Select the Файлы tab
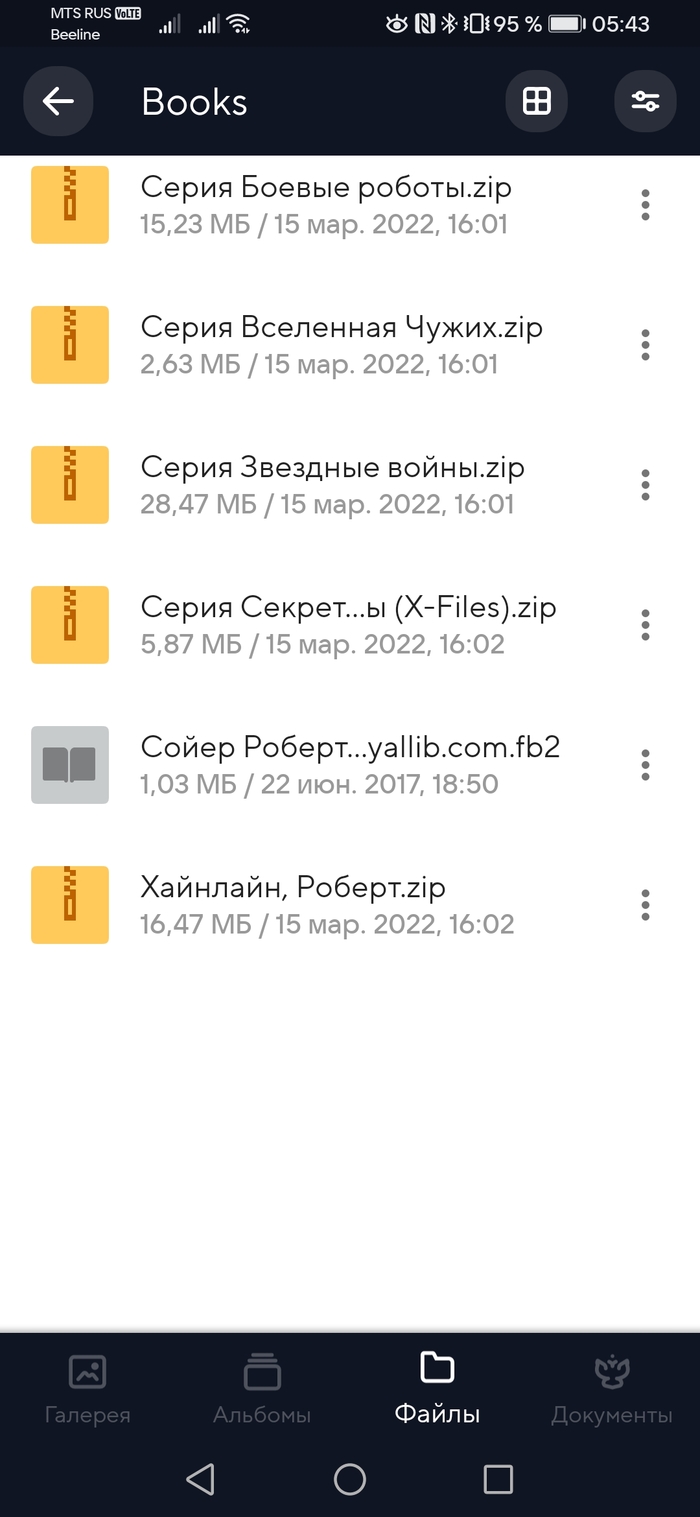This screenshot has width=700, height=1517. point(437,1388)
